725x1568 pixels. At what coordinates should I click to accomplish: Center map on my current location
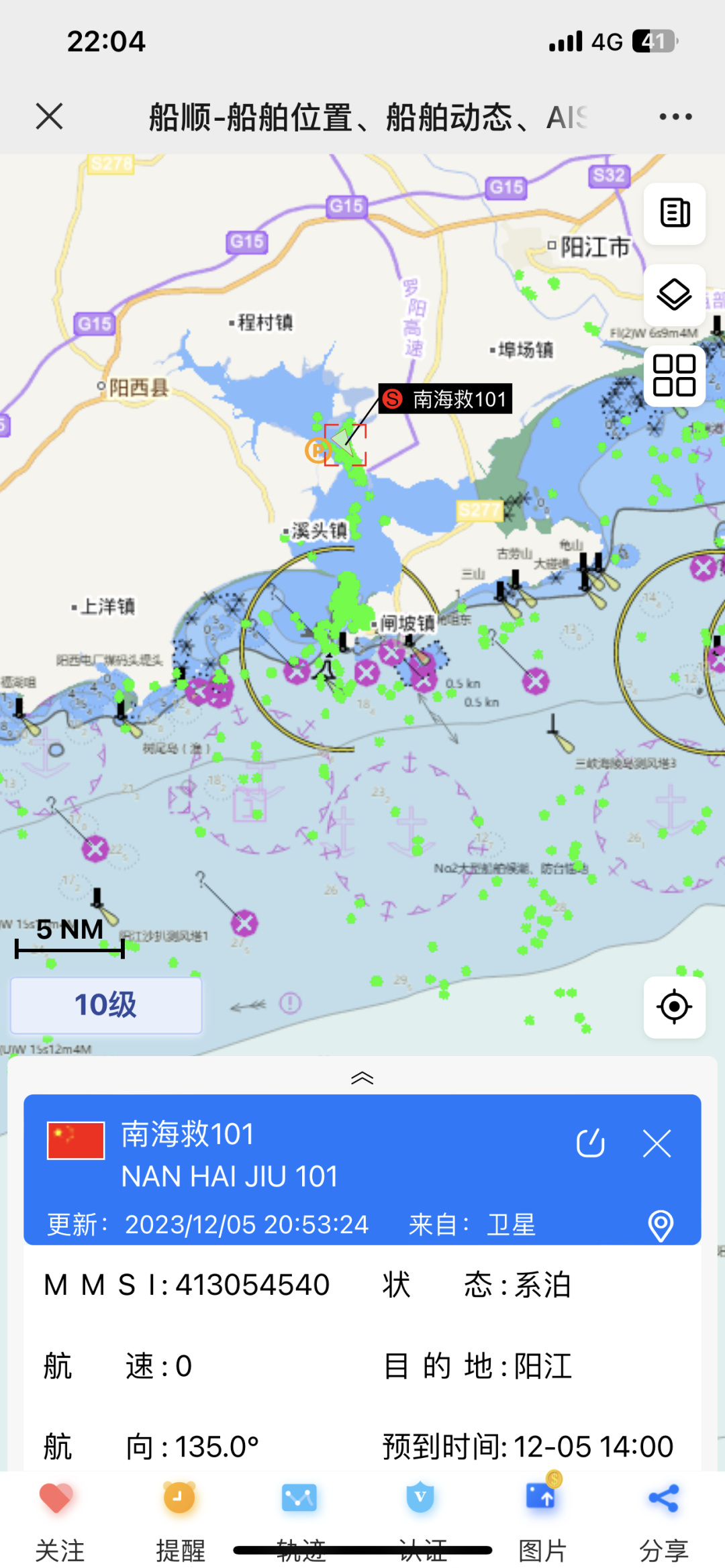674,1007
